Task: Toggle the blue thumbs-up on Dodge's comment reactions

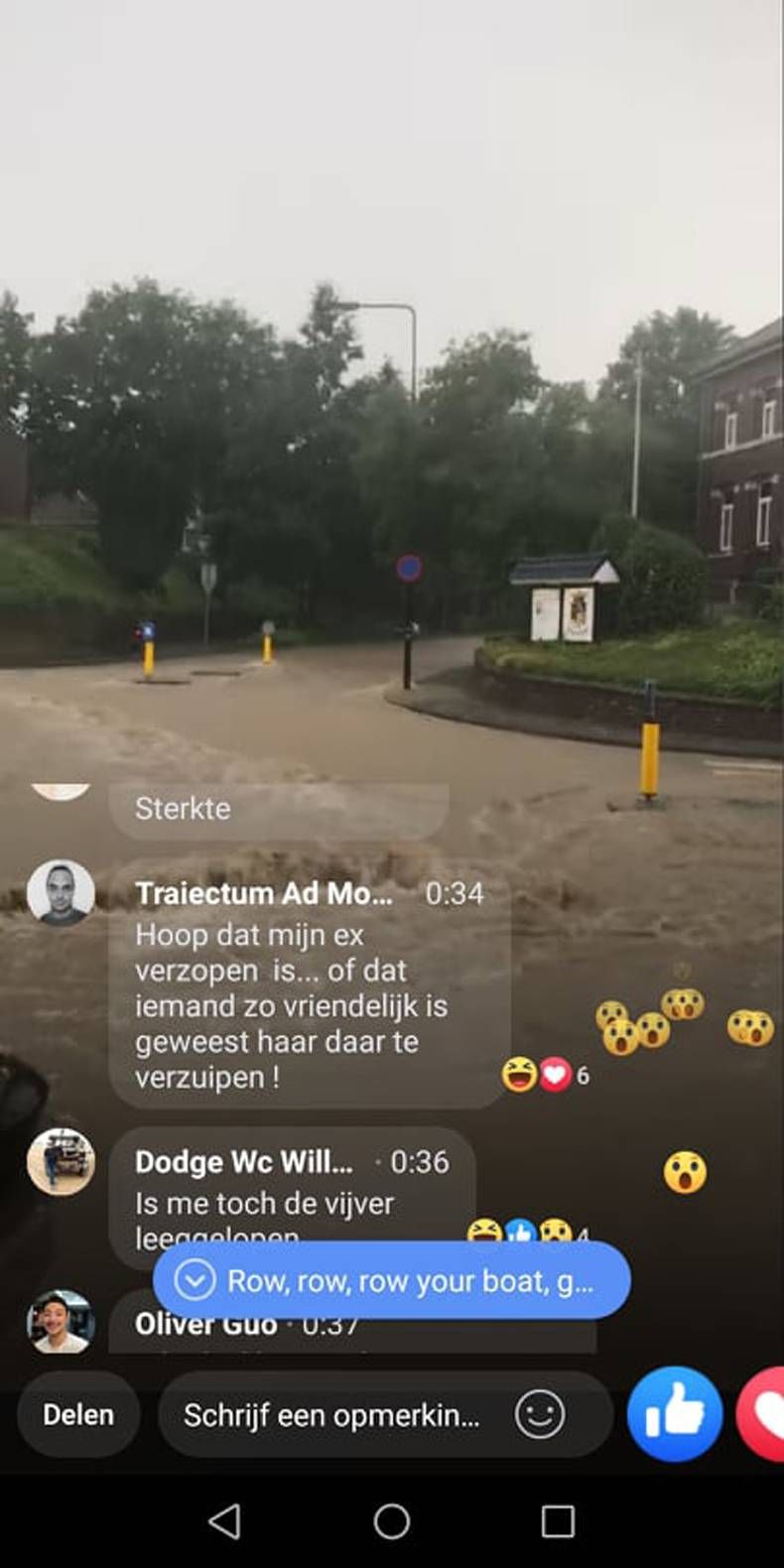Action: point(518,1232)
